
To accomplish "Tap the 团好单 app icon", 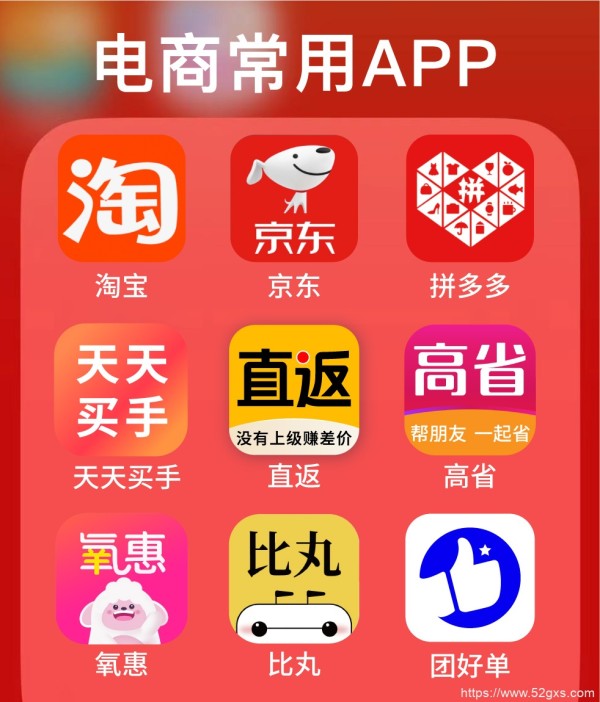I will click(x=470, y=579).
